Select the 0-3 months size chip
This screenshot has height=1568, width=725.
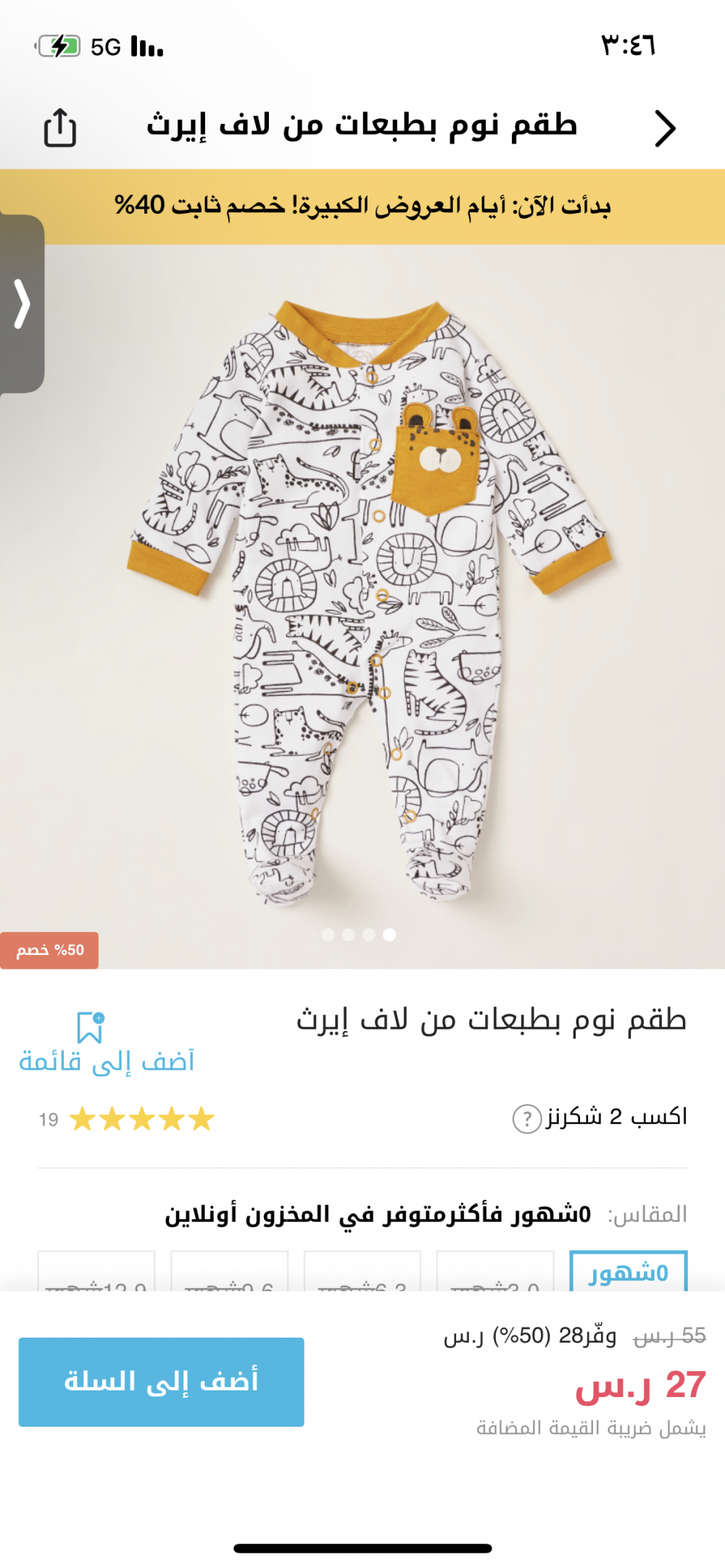pos(495,1274)
